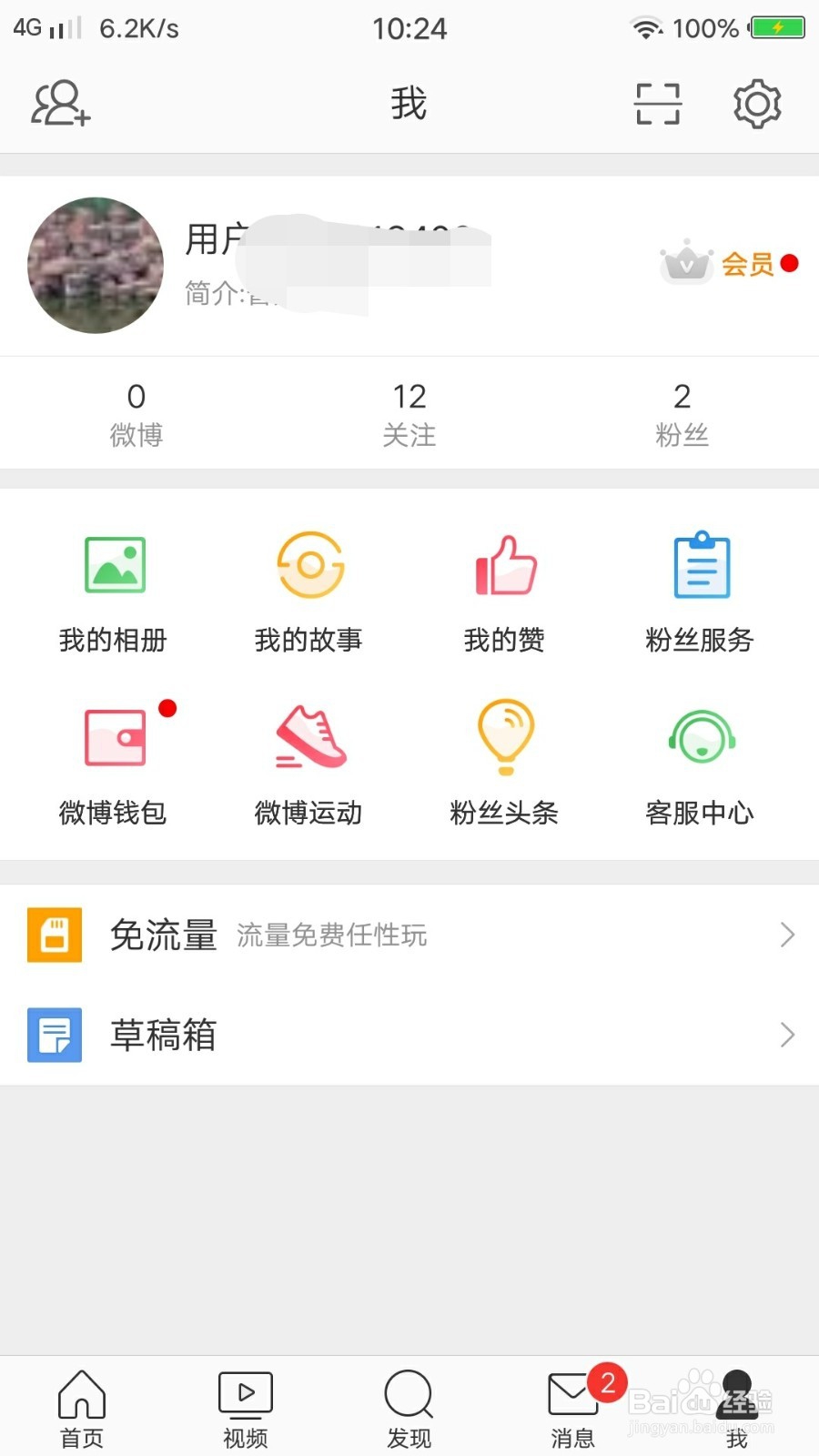This screenshot has width=819, height=1456.
Task: Open the QR scan icon
Action: pos(657,103)
